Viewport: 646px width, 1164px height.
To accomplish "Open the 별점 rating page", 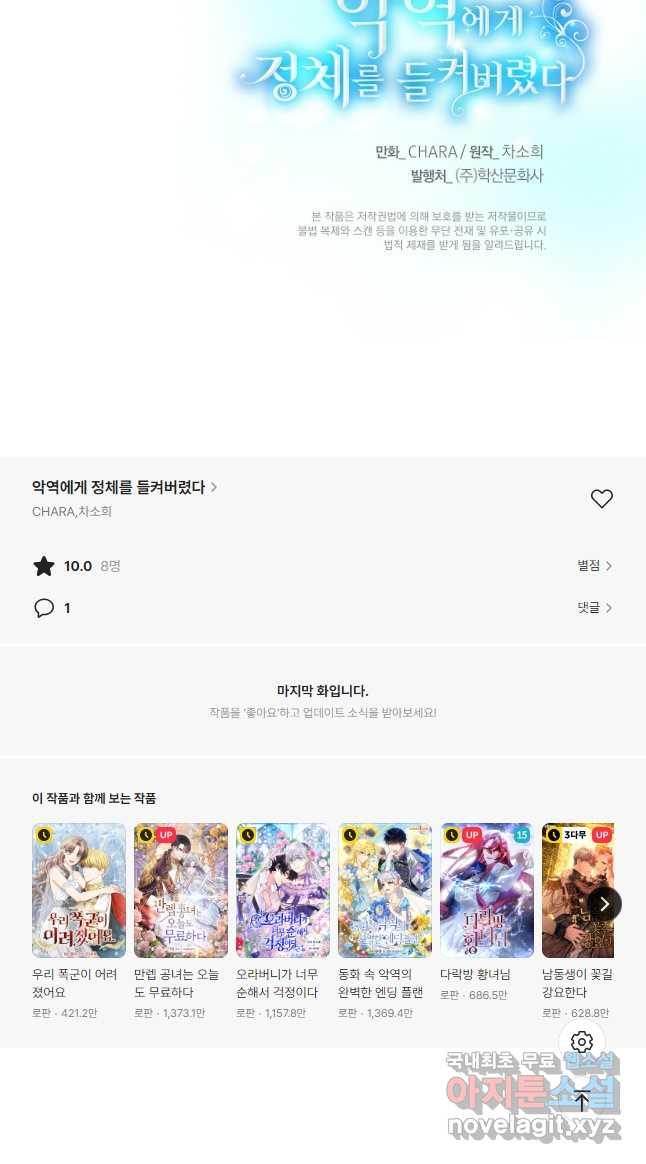I will (594, 566).
